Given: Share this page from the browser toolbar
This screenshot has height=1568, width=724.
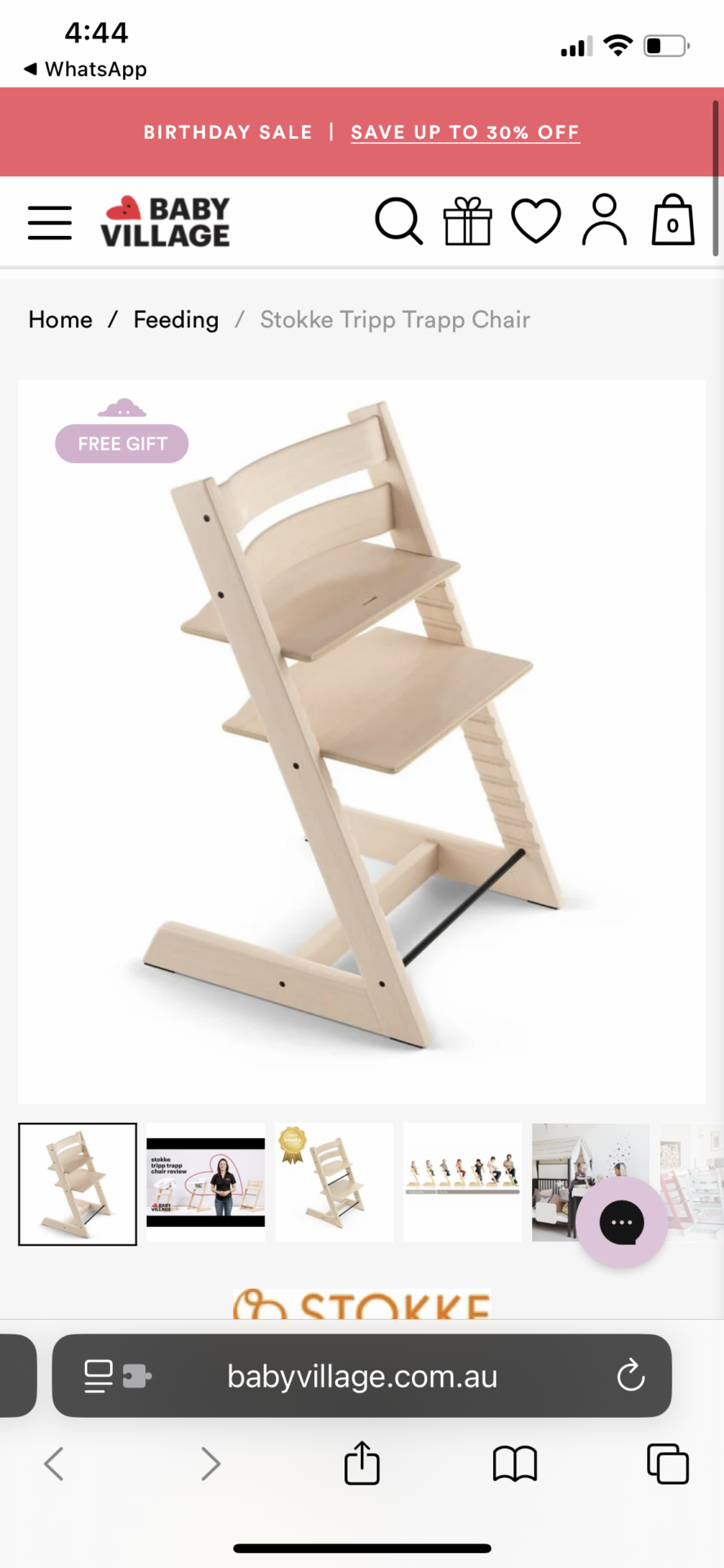Looking at the screenshot, I should [x=362, y=1463].
